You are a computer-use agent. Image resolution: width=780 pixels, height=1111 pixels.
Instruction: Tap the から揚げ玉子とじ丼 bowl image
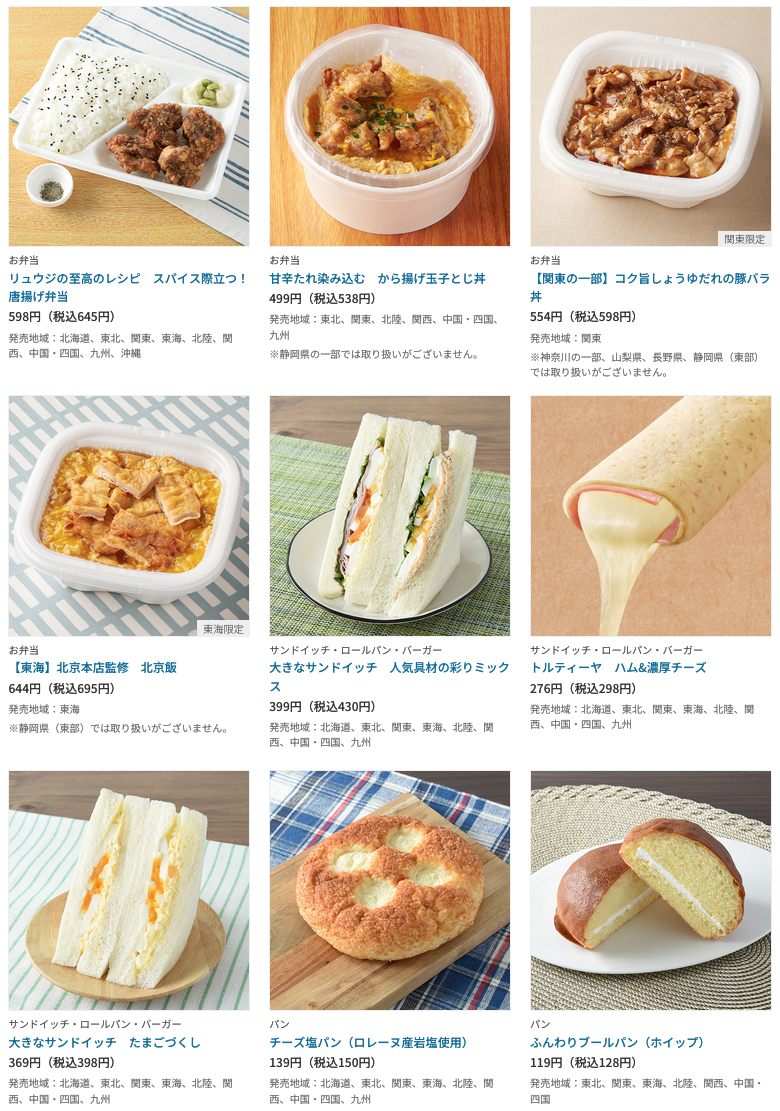pos(389,127)
